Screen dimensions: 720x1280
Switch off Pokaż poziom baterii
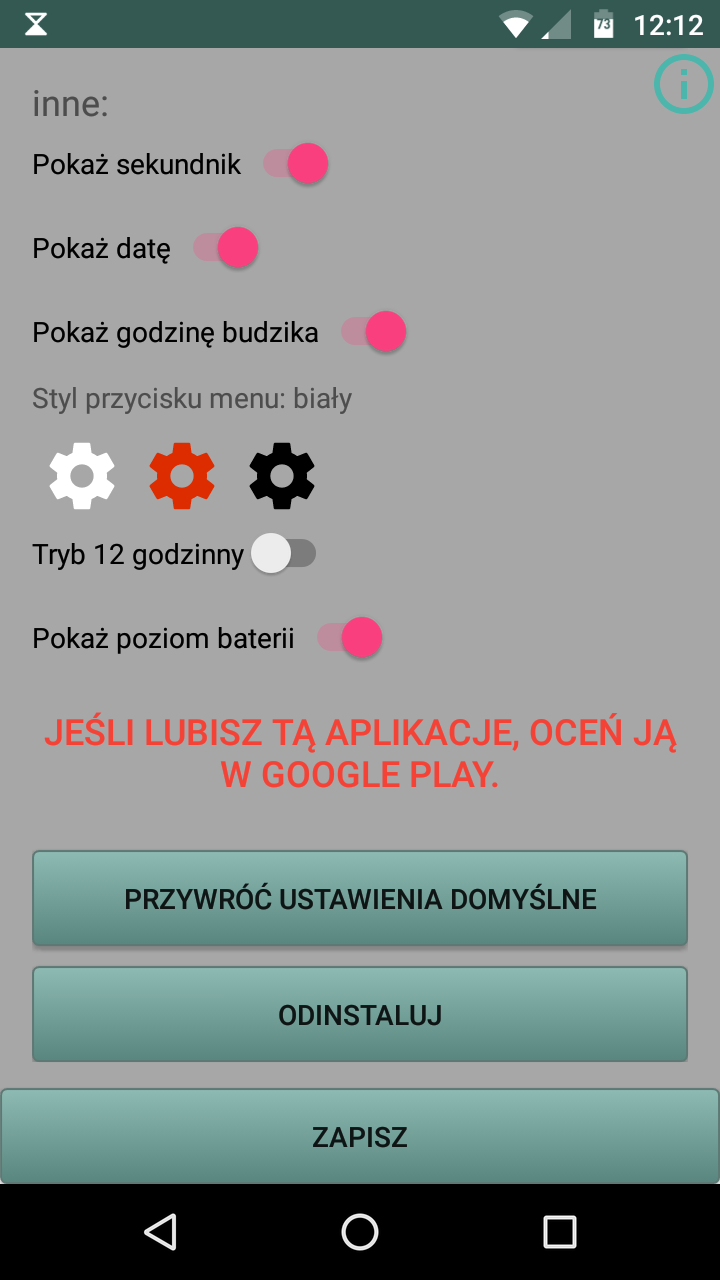click(350, 638)
